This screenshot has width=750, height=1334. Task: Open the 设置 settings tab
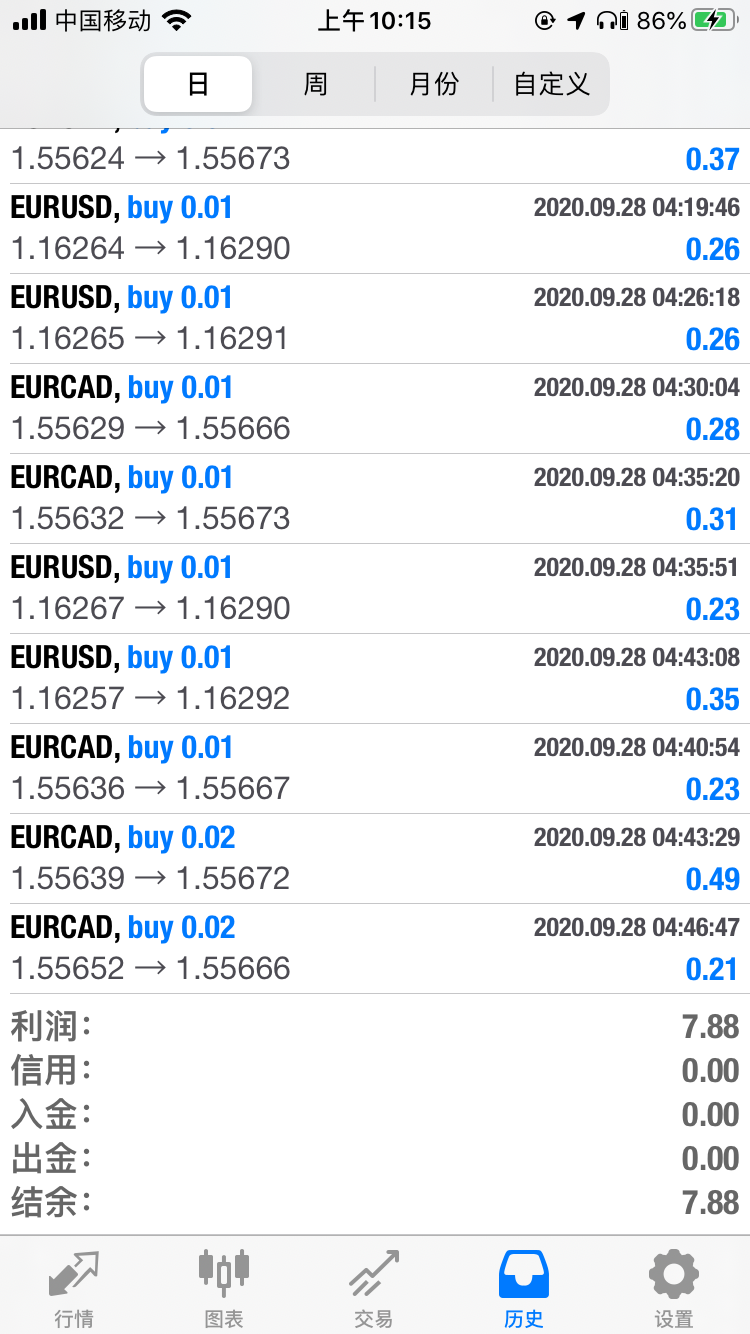(674, 1288)
